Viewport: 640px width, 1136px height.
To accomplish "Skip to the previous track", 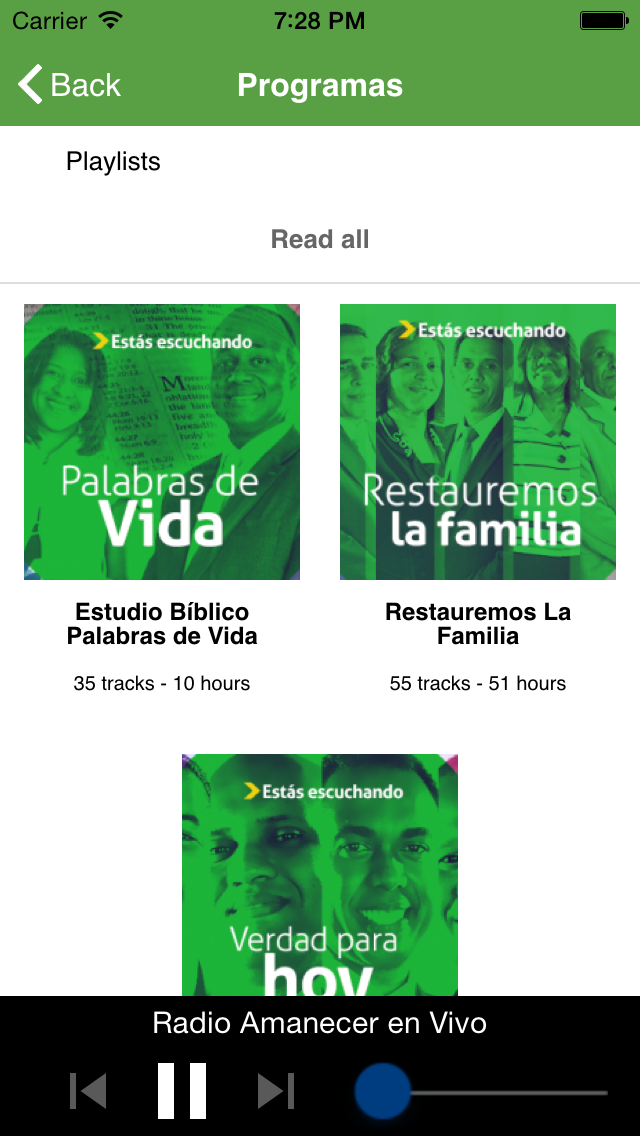I will tap(89, 1091).
